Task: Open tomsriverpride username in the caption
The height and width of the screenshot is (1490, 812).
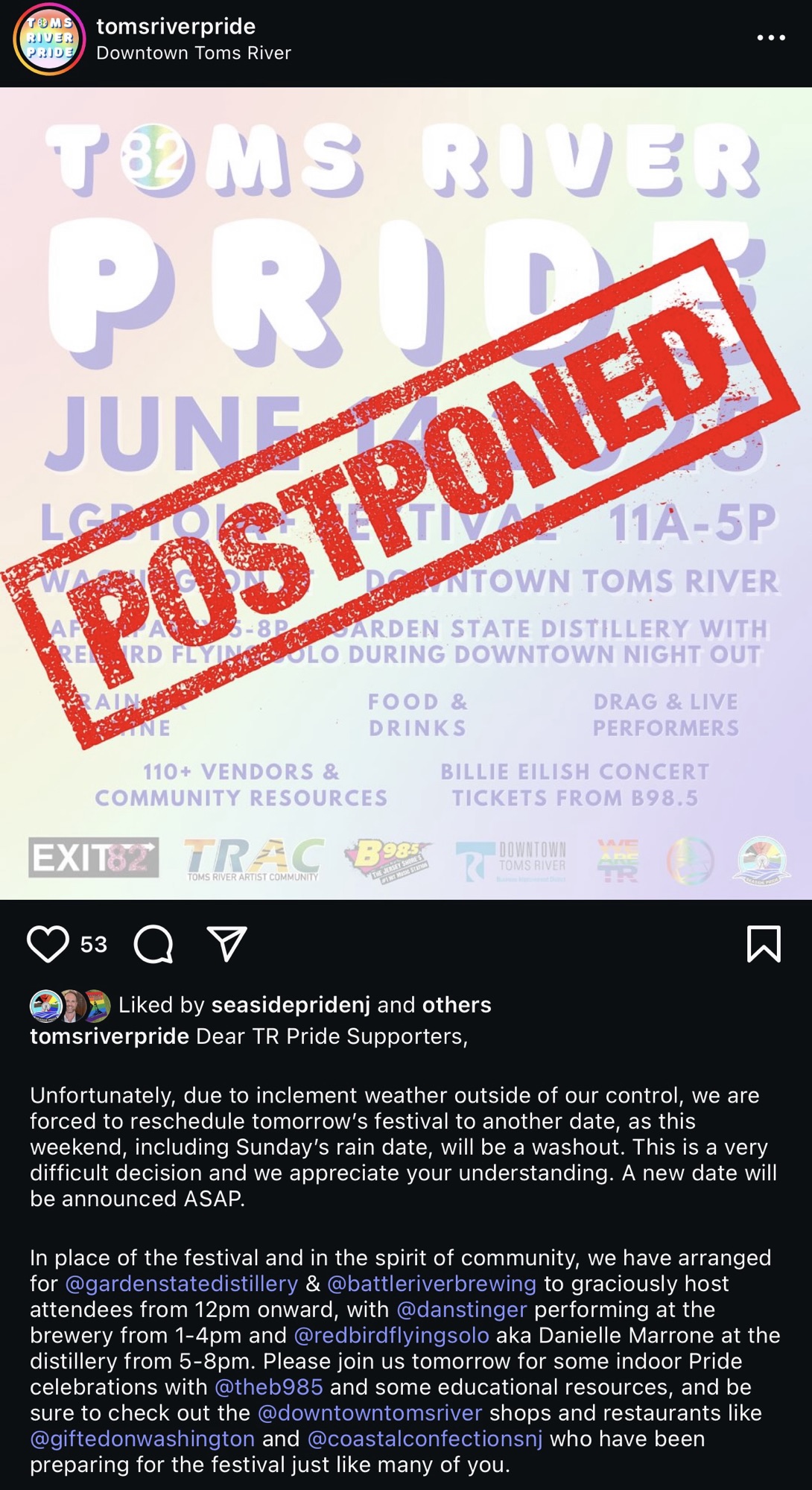Action: coord(110,1036)
